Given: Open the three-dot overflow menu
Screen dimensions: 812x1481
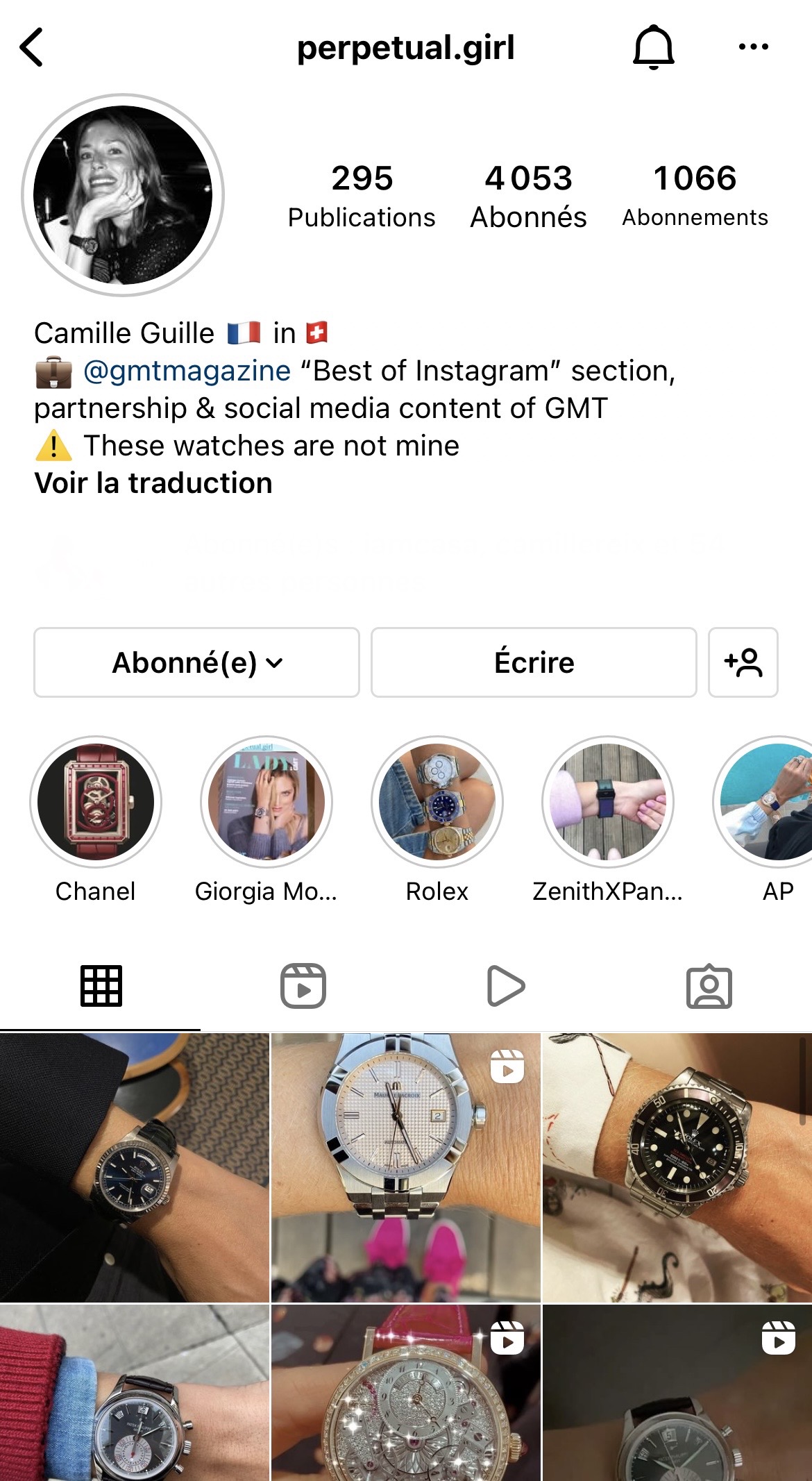Looking at the screenshot, I should click(754, 47).
